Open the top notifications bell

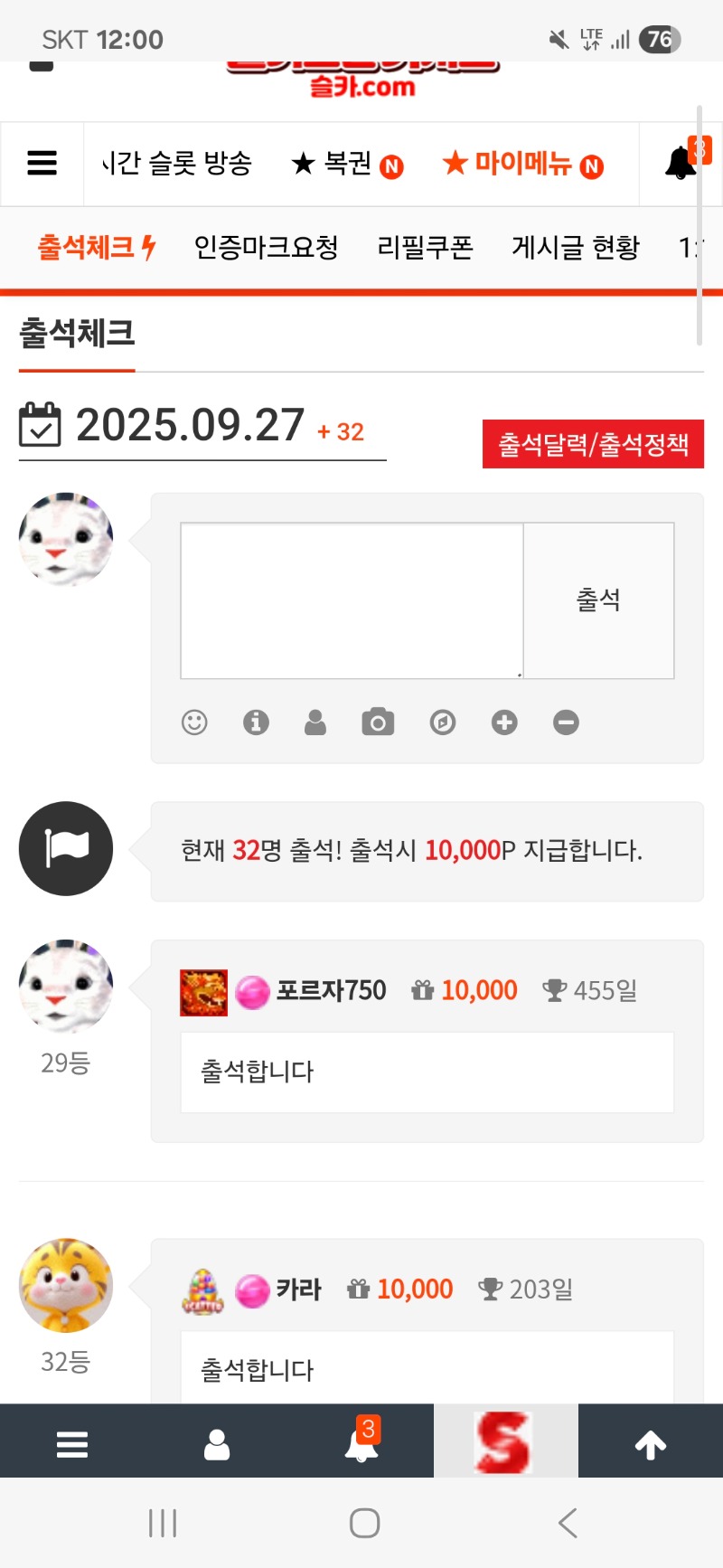tap(681, 163)
